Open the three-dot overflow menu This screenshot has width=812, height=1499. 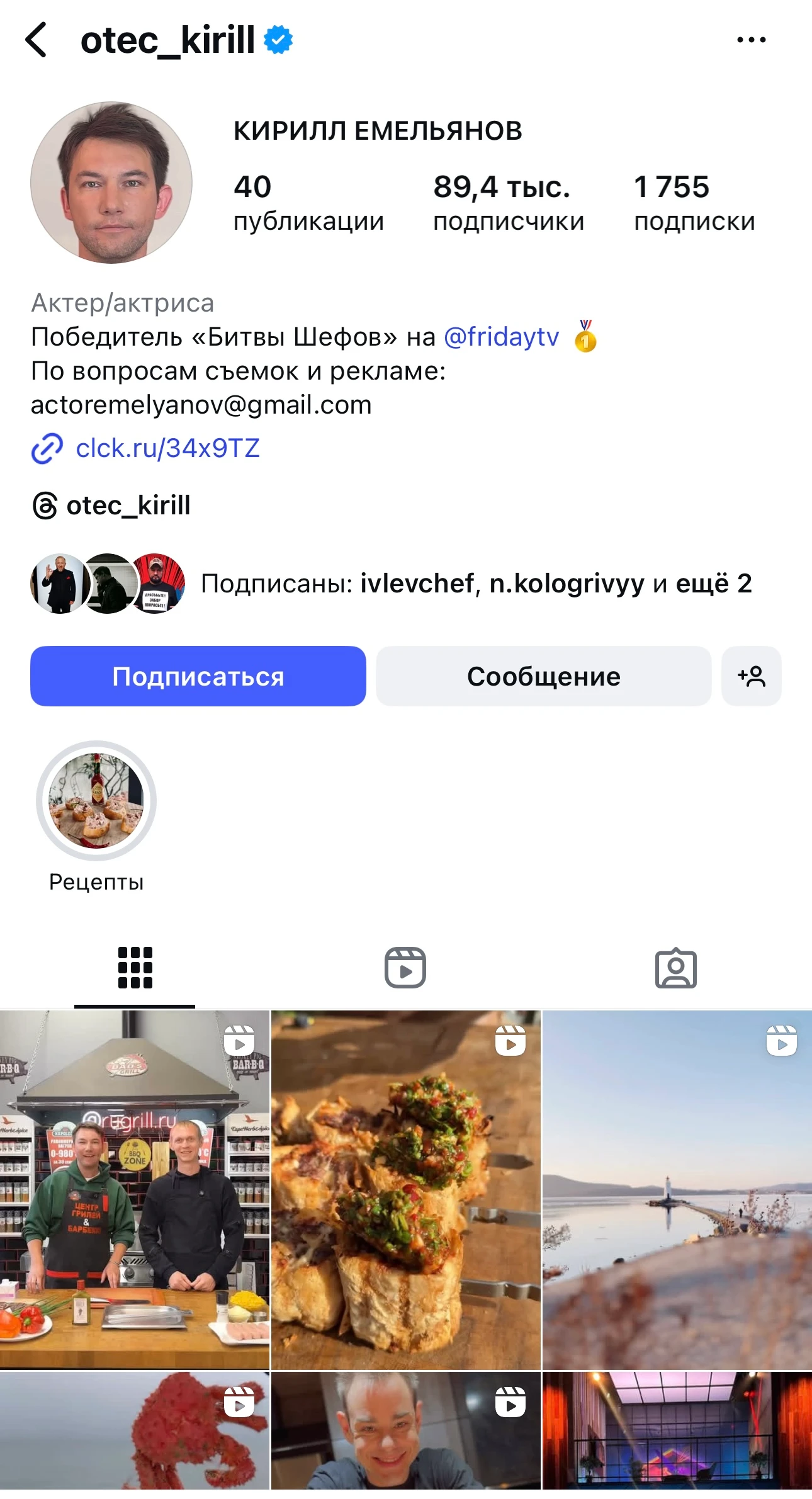(751, 40)
